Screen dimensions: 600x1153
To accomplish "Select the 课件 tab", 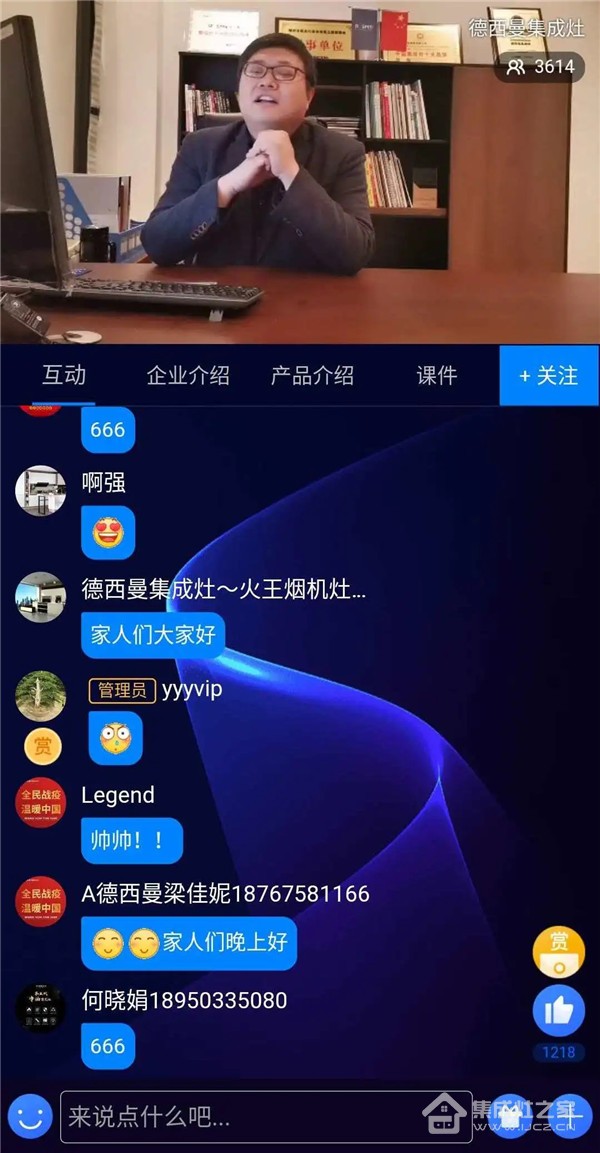I will (x=437, y=376).
